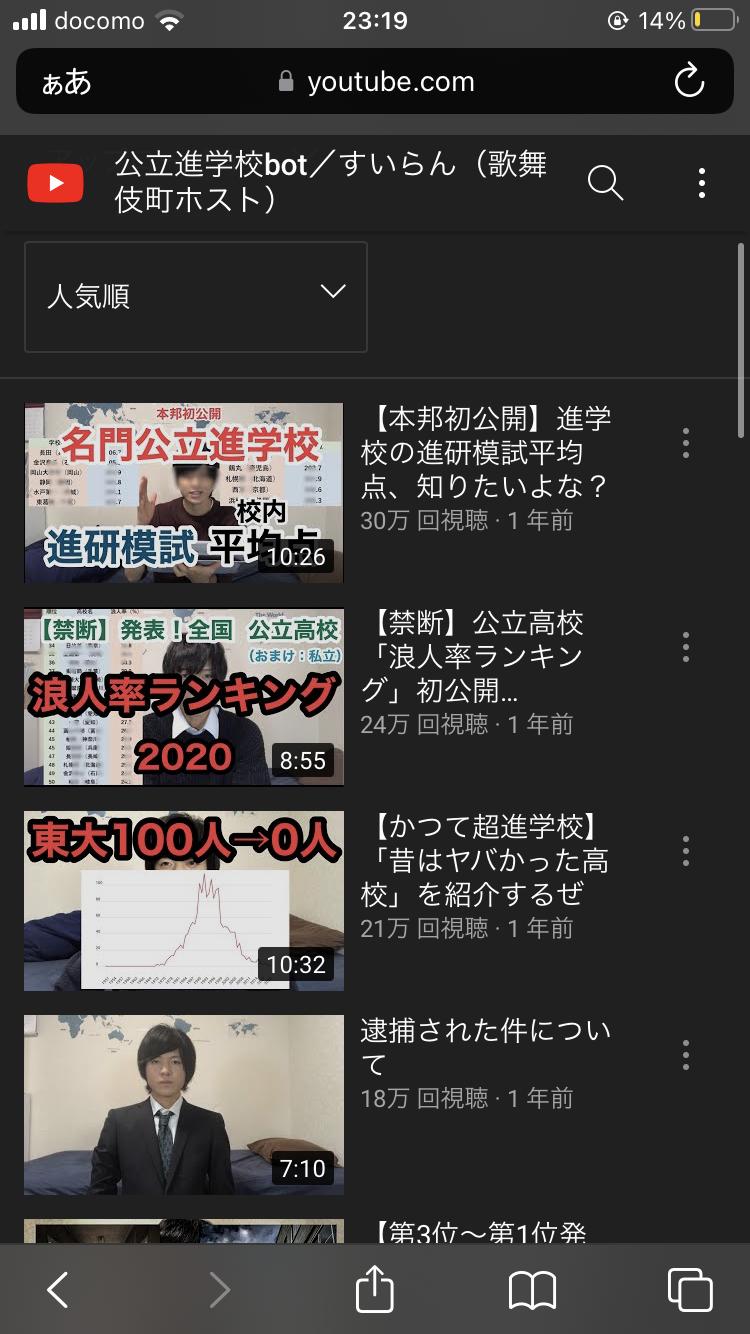Go back in Safari
Screen dimensions: 750x1334
click(58, 1290)
